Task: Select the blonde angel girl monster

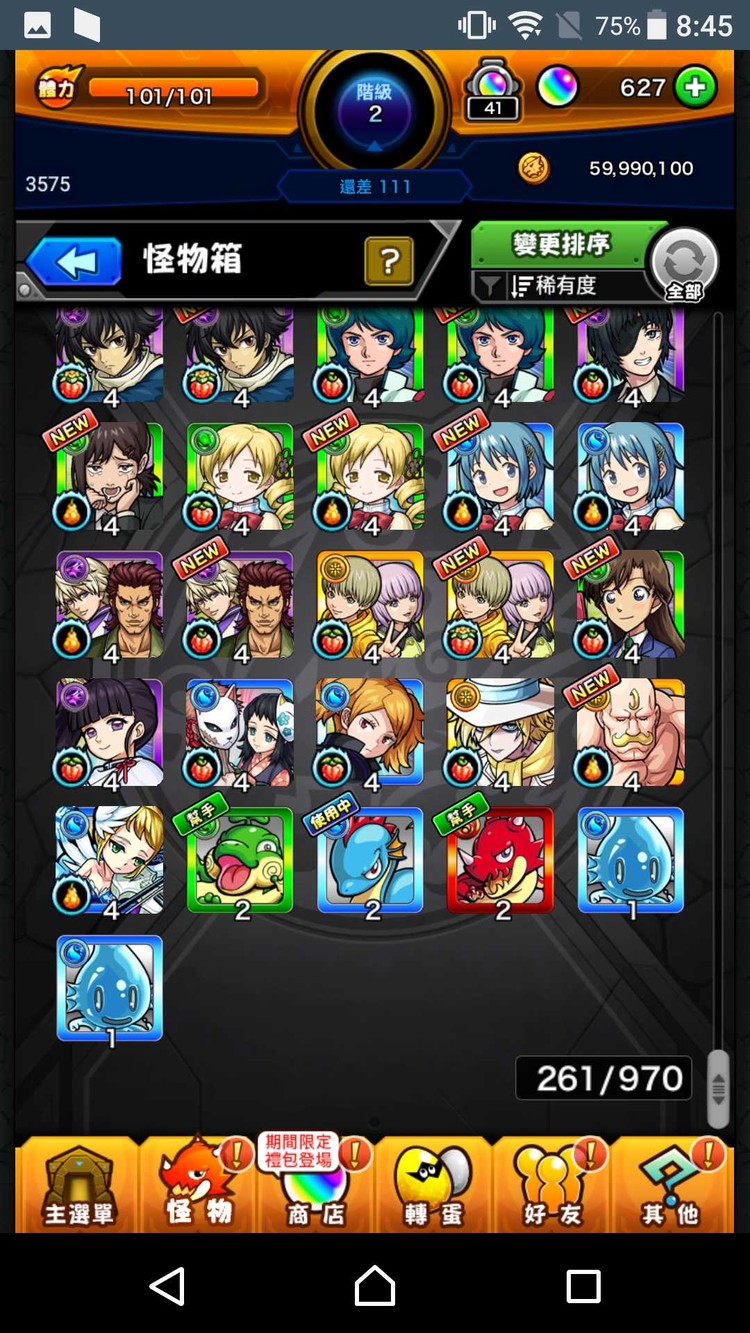Action: 109,858
